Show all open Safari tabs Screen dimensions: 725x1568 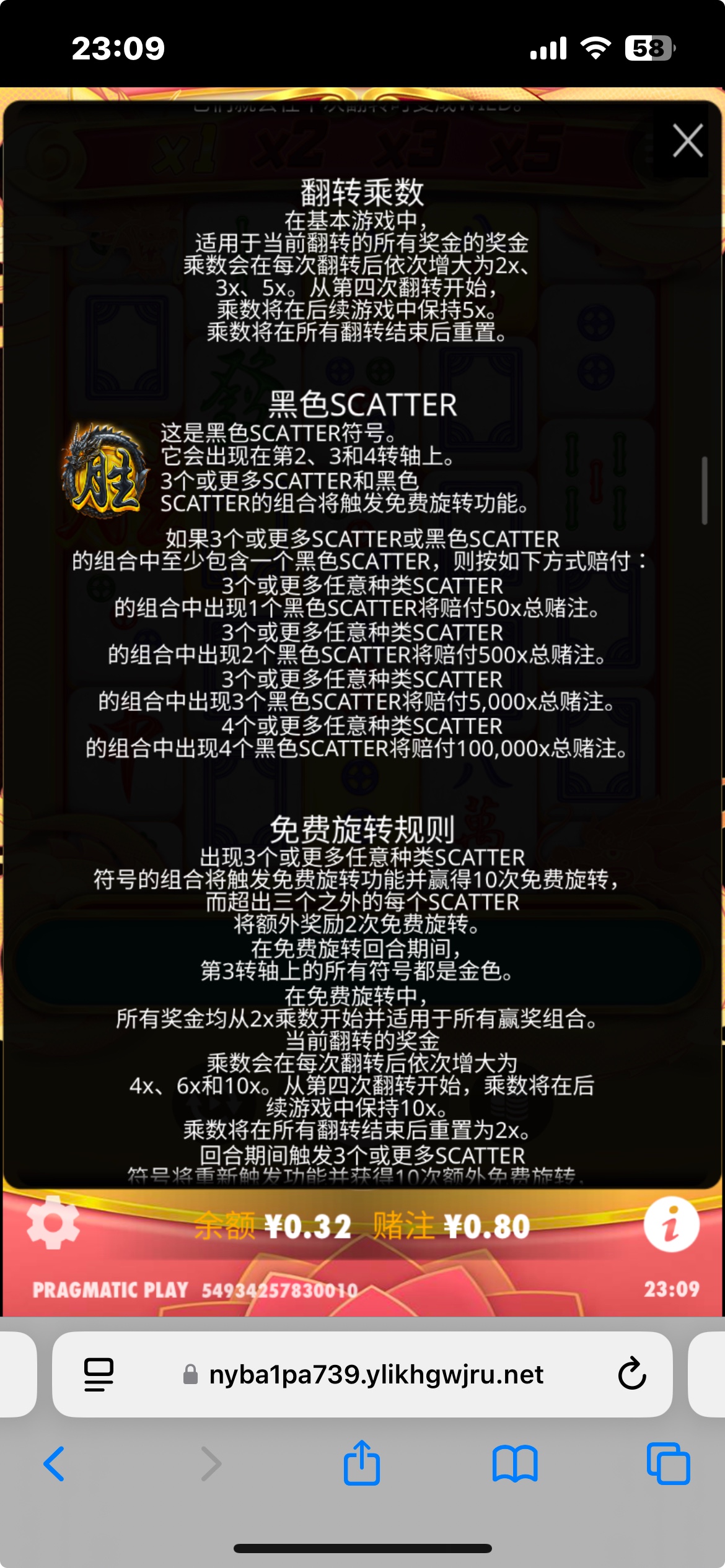coord(667,1464)
